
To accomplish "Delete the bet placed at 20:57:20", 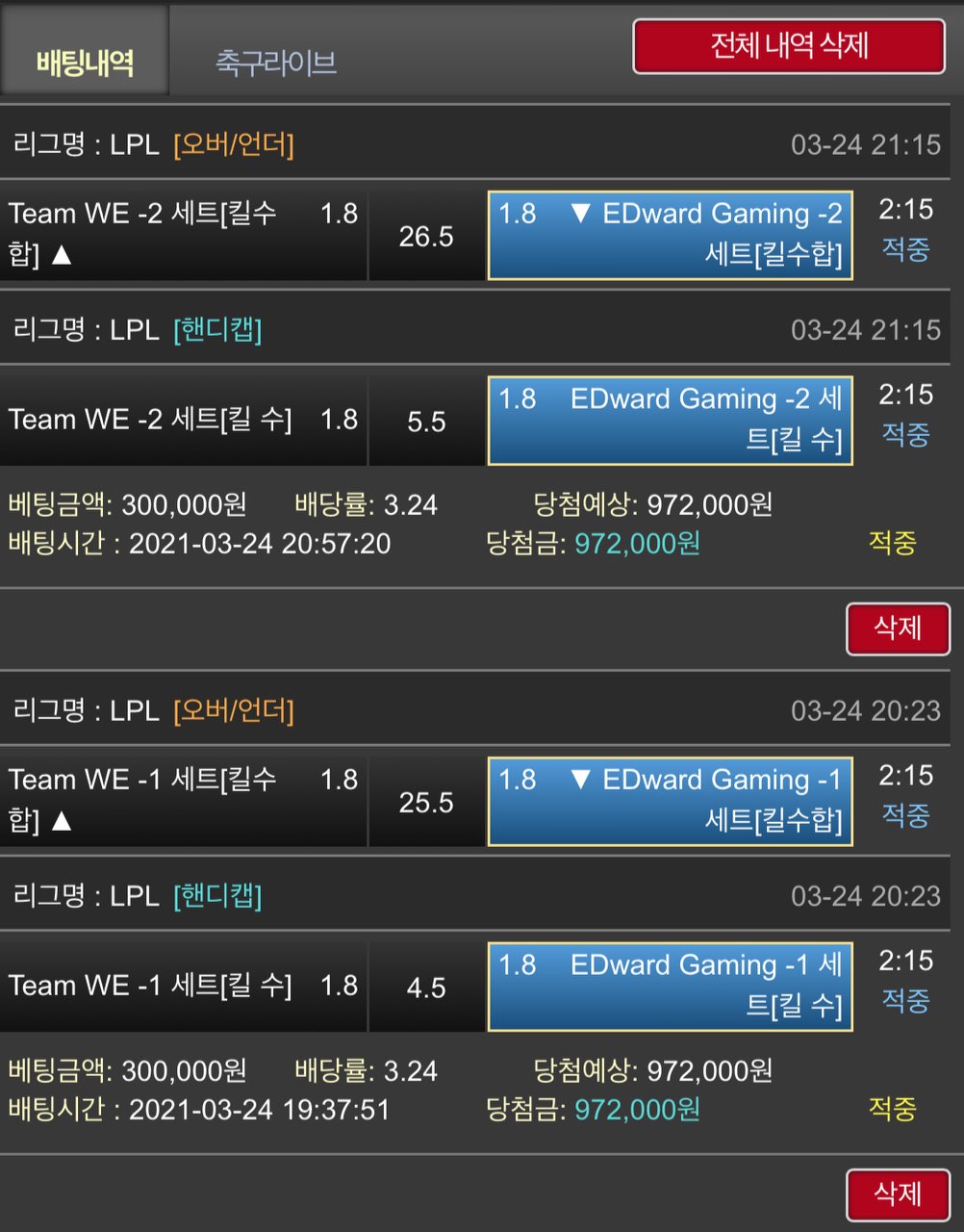I will pos(897,629).
